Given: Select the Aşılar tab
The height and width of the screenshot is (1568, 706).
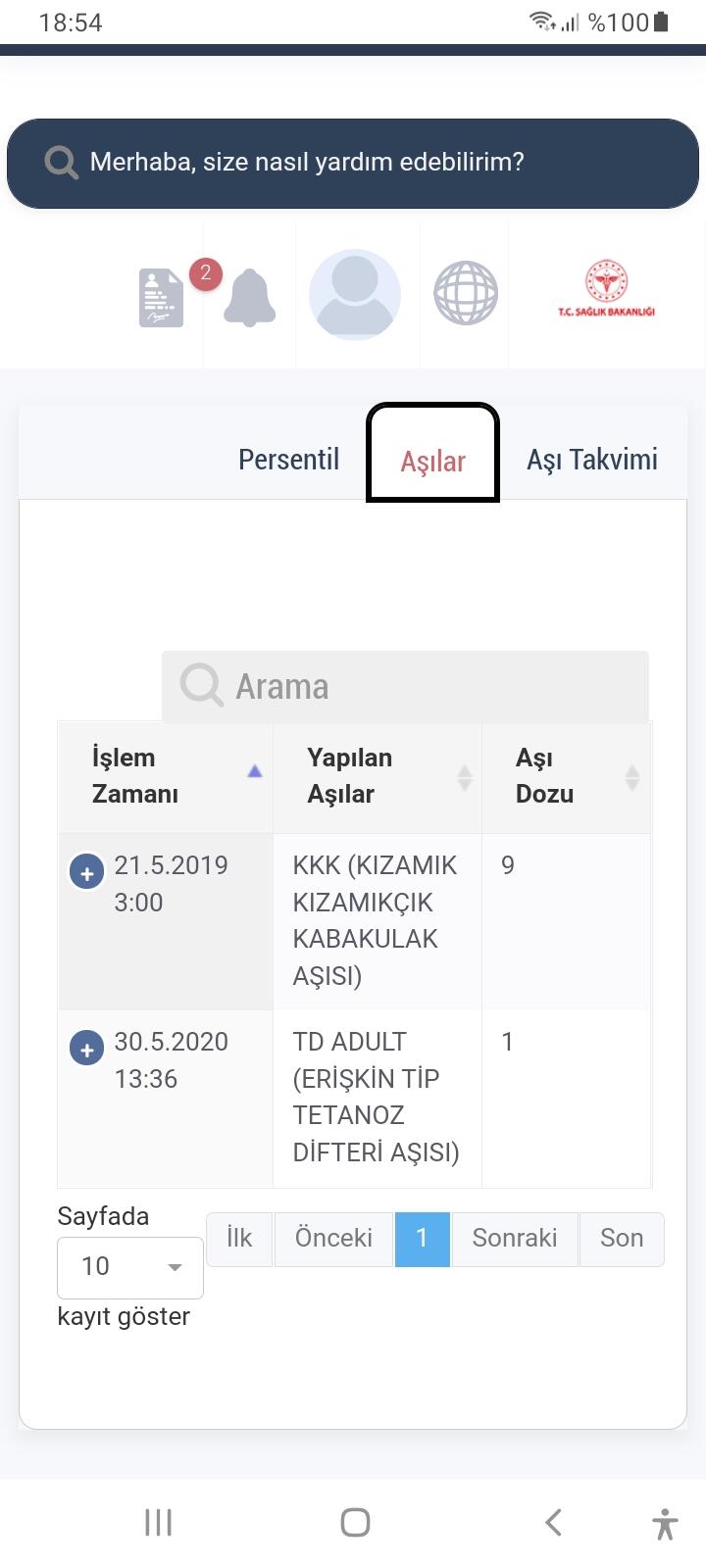Looking at the screenshot, I should point(432,461).
